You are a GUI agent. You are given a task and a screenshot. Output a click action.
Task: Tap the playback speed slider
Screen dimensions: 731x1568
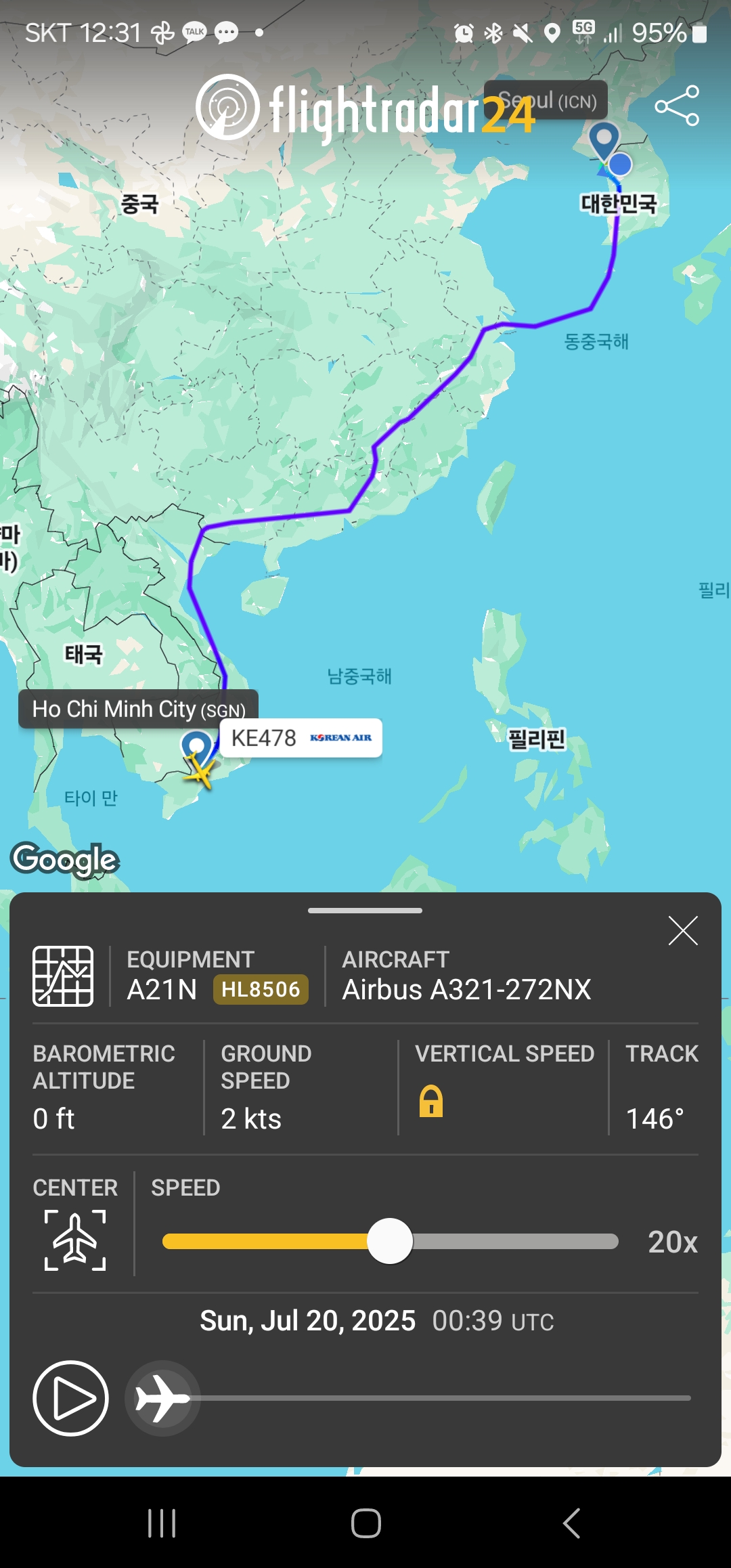(x=390, y=1241)
